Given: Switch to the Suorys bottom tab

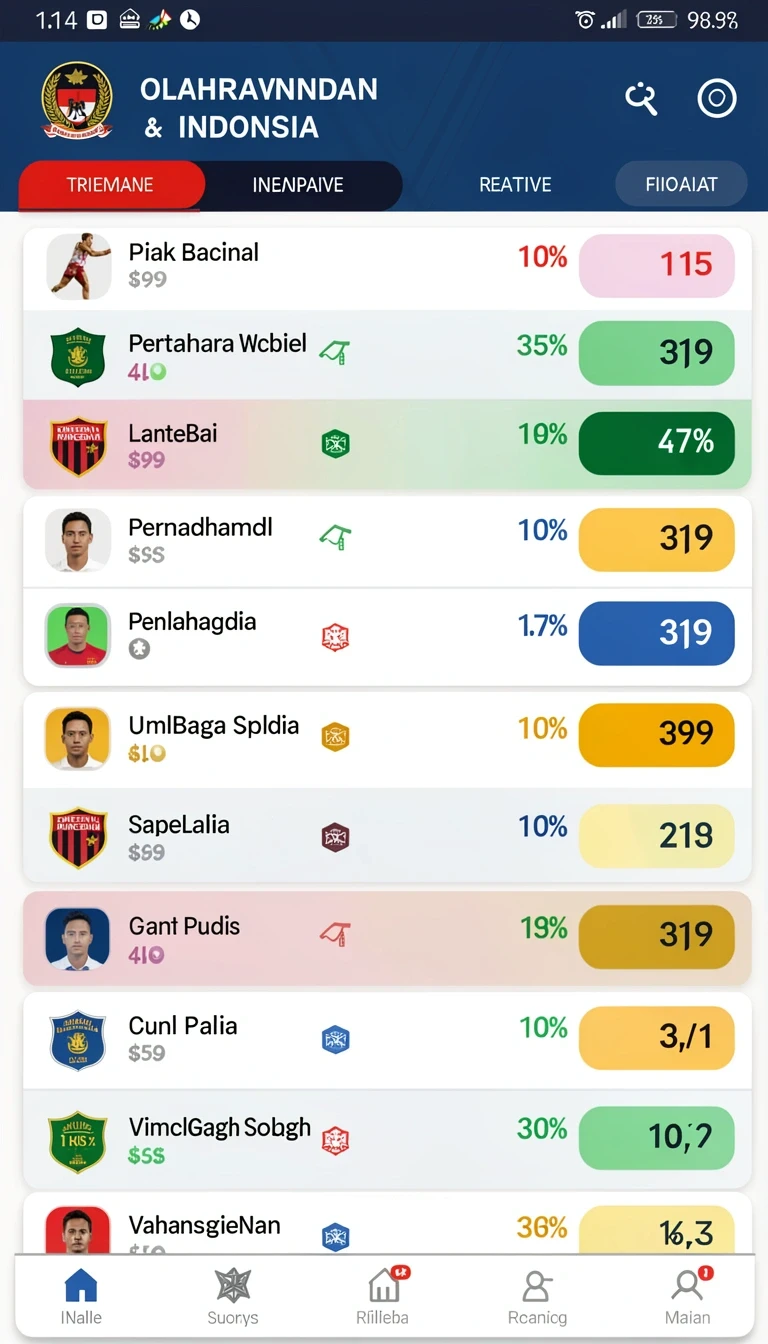Looking at the screenshot, I should pos(233,1296).
